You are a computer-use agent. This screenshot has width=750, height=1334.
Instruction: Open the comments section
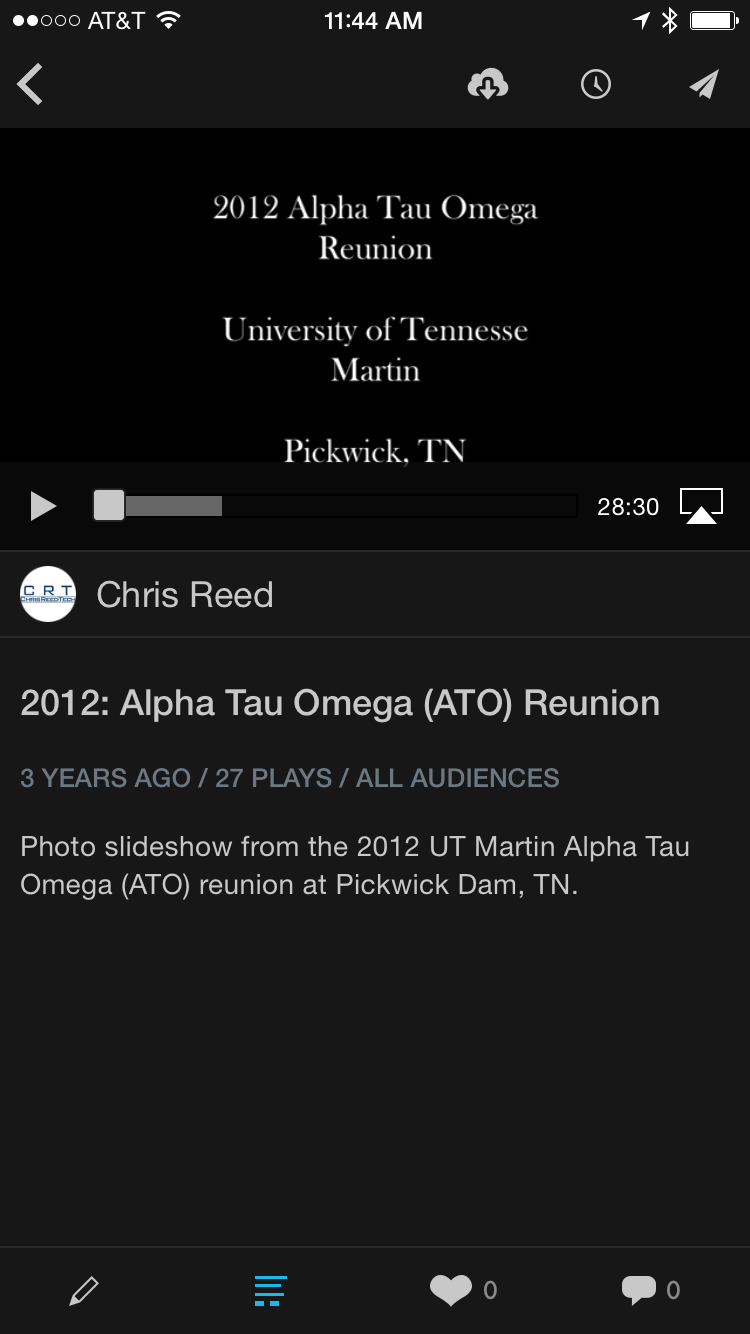639,1290
